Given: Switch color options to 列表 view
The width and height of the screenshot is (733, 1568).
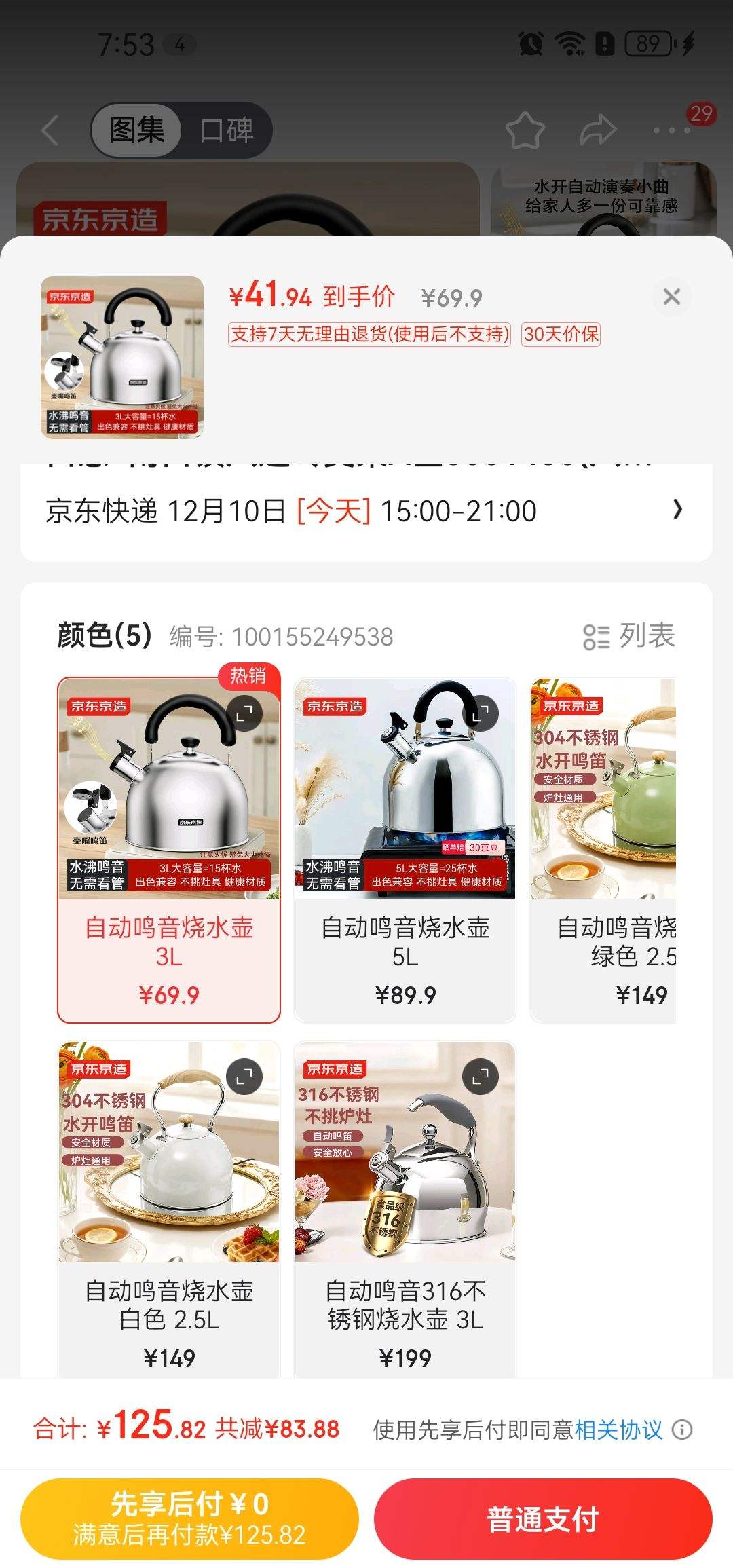Looking at the screenshot, I should (x=629, y=637).
